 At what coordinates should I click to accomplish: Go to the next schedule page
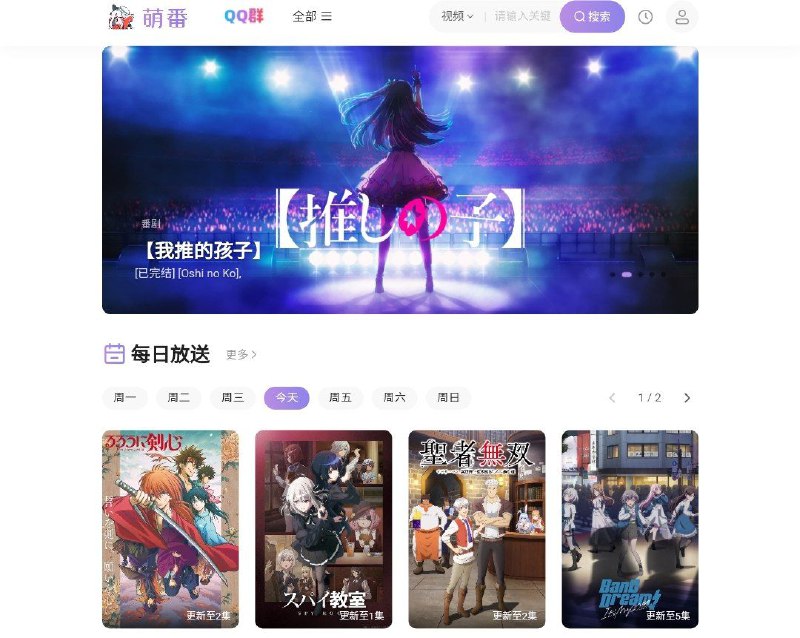(x=687, y=398)
